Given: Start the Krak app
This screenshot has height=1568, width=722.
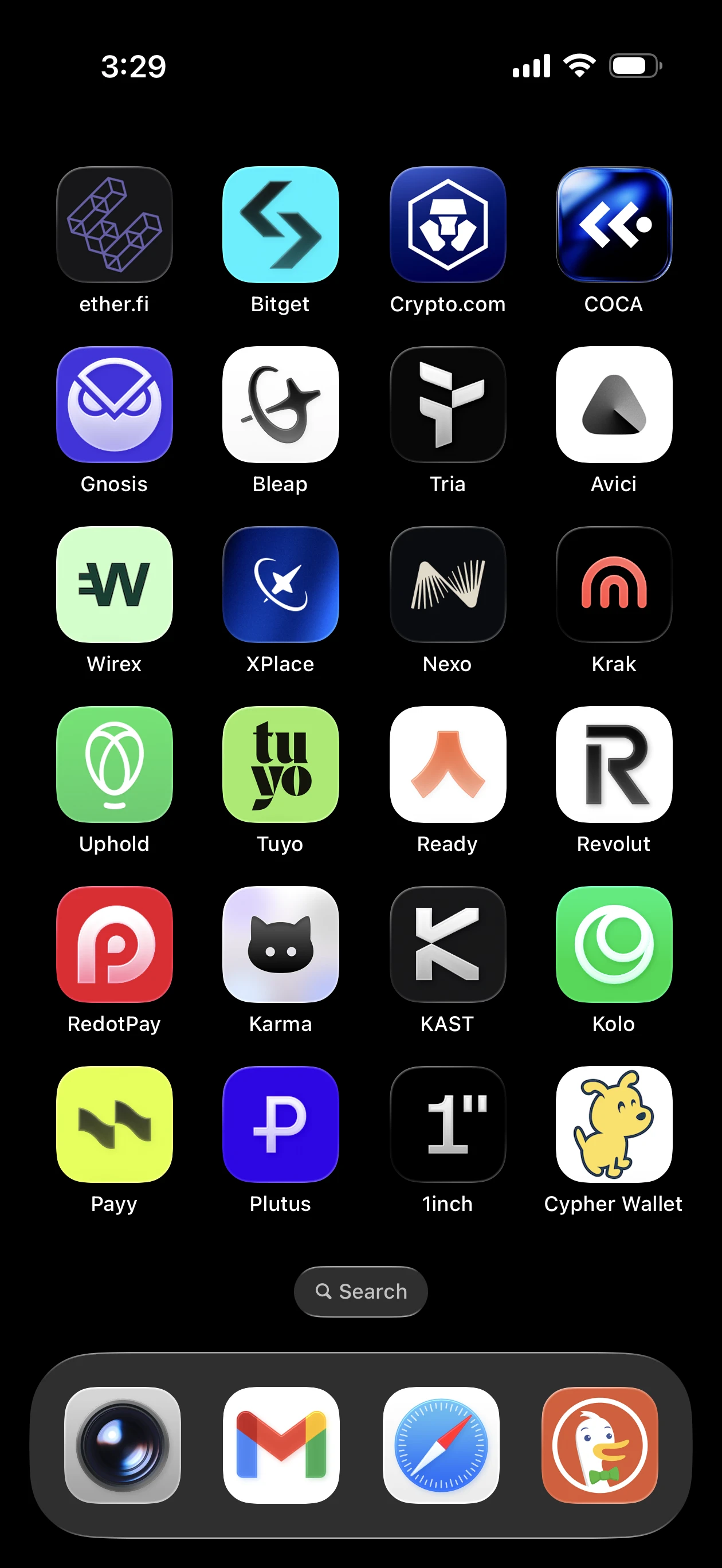Looking at the screenshot, I should (x=614, y=585).
